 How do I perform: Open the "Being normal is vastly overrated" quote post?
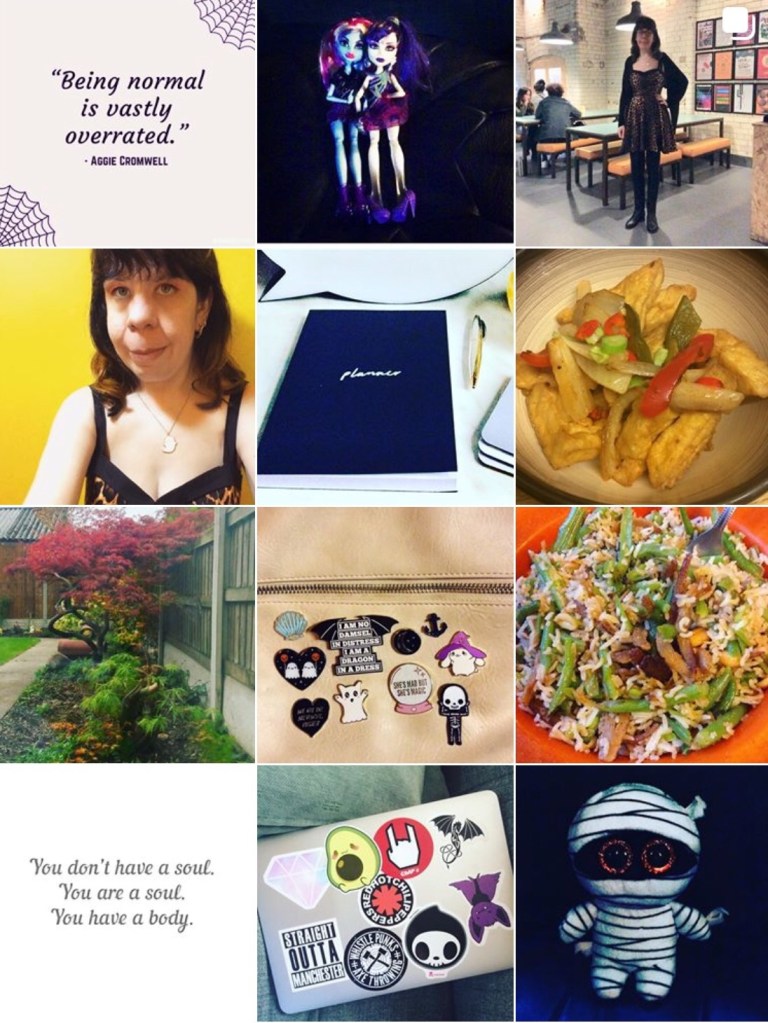pyautogui.click(x=127, y=122)
